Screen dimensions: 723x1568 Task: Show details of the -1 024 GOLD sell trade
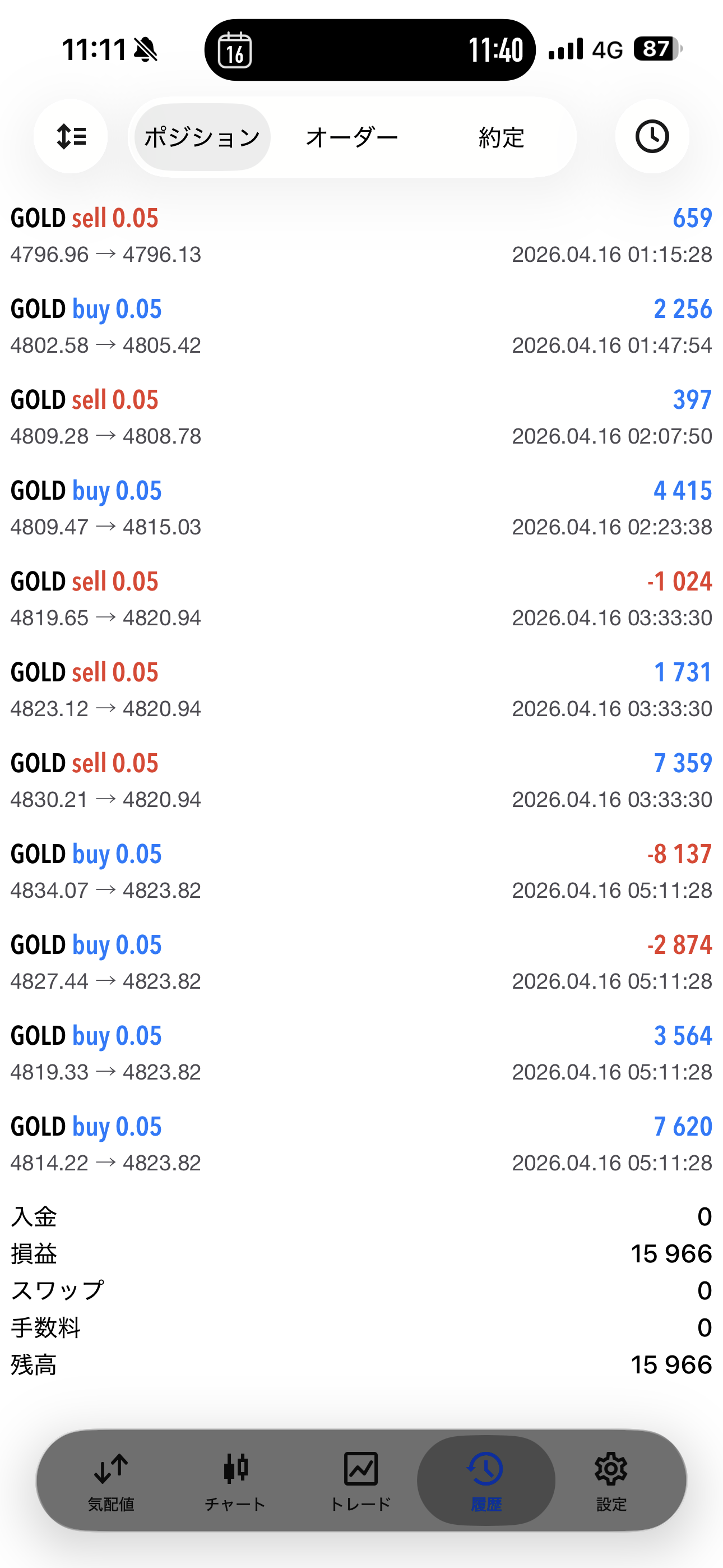pos(361,599)
